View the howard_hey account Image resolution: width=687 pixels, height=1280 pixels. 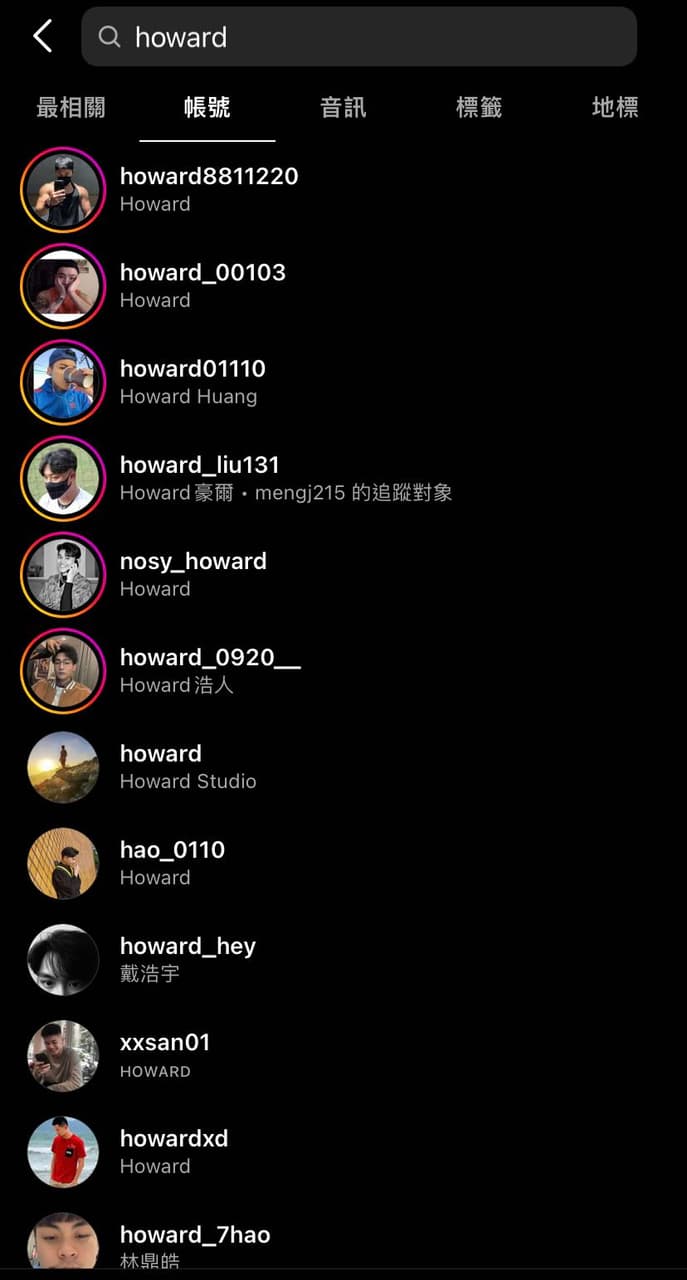pyautogui.click(x=188, y=958)
